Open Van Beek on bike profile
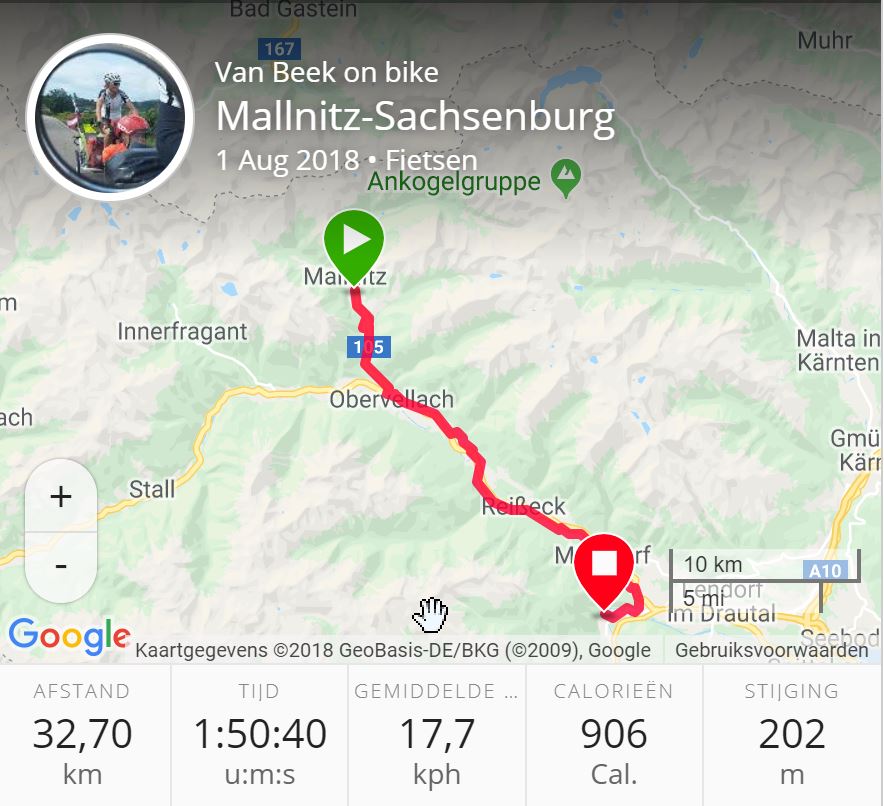This screenshot has height=806, width=884. tap(326, 73)
